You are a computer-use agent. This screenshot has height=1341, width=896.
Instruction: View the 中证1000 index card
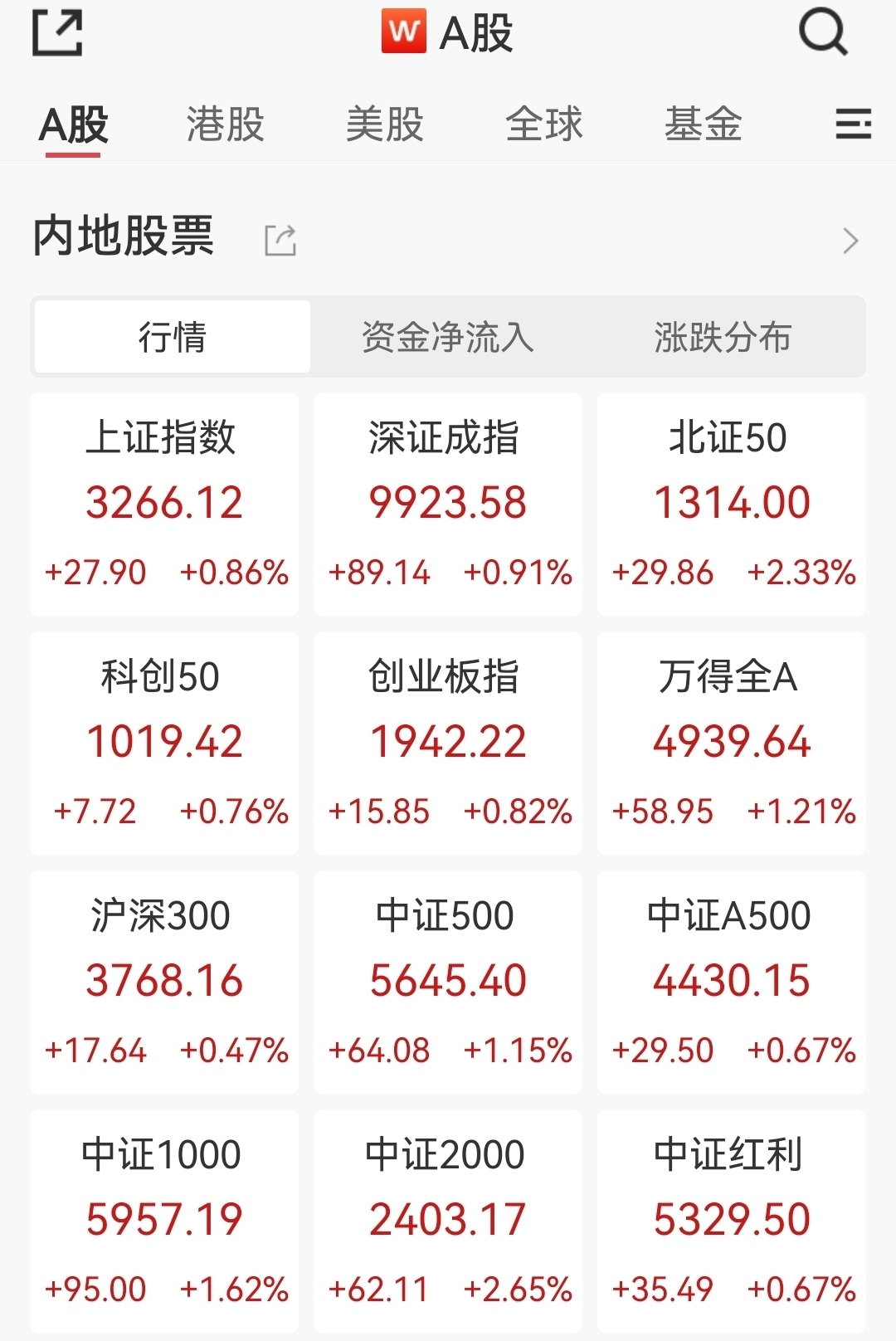[x=164, y=1221]
